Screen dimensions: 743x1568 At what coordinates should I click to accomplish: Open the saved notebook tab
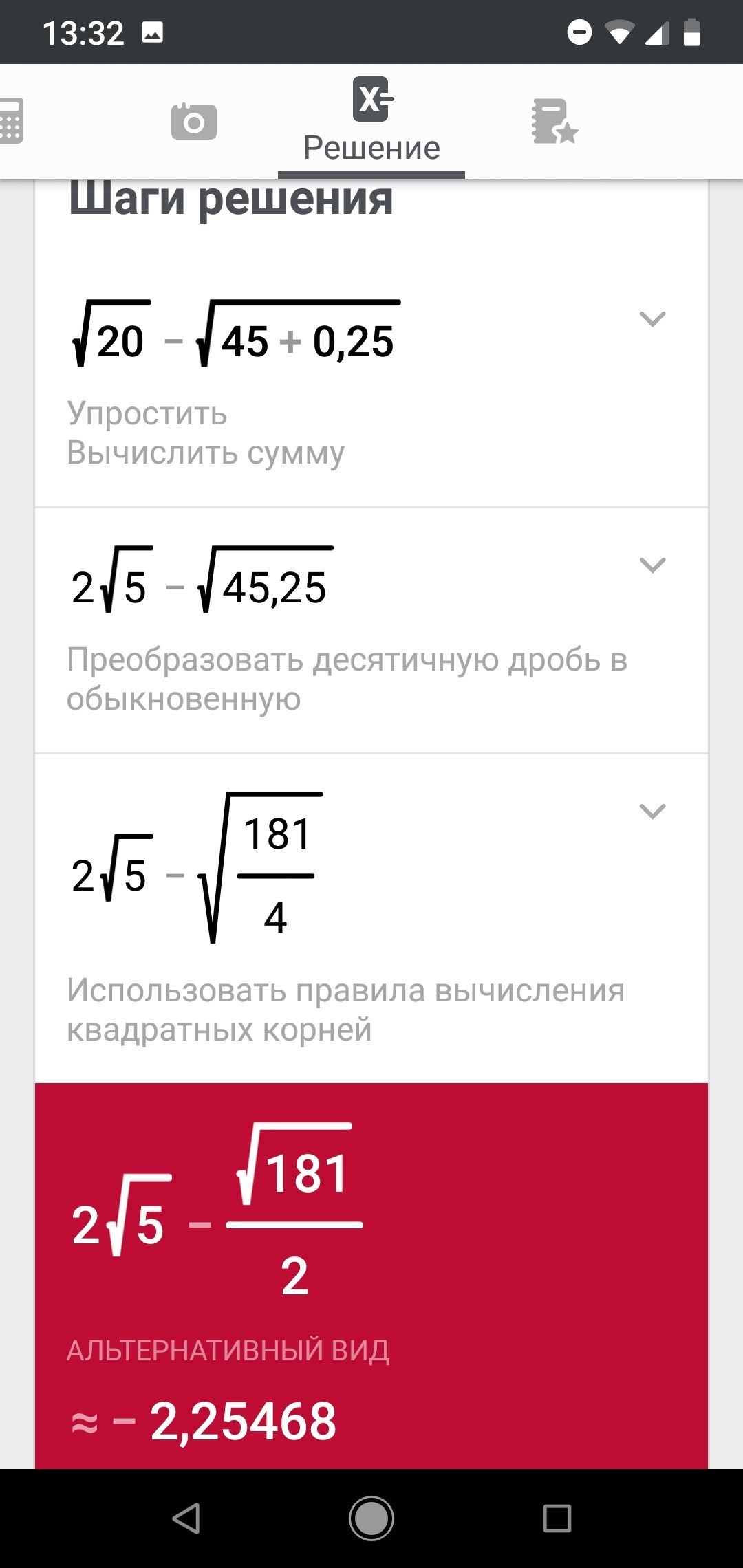pos(554,122)
